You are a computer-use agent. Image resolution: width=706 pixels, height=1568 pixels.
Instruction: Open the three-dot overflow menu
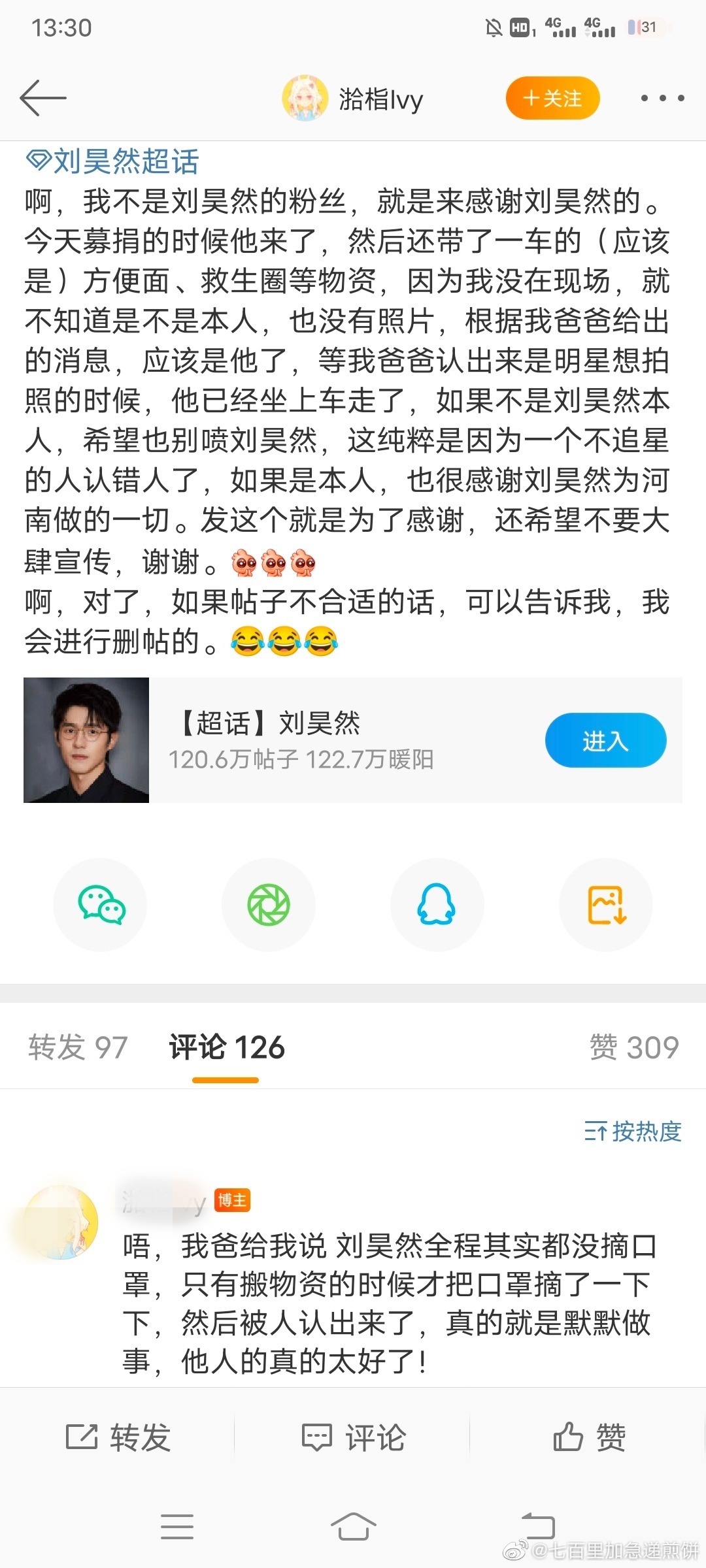click(x=662, y=99)
